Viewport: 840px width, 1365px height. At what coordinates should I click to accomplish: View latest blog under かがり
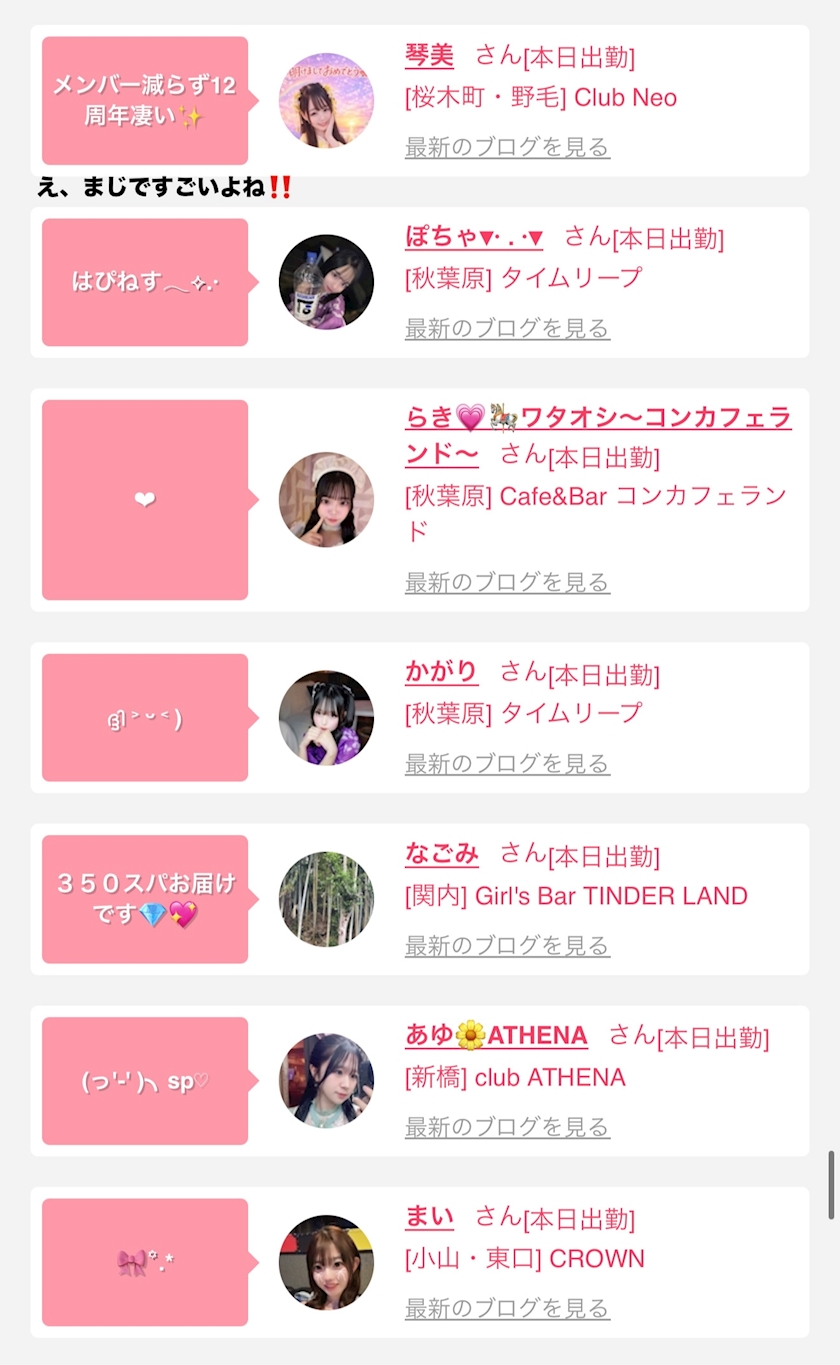coord(507,764)
